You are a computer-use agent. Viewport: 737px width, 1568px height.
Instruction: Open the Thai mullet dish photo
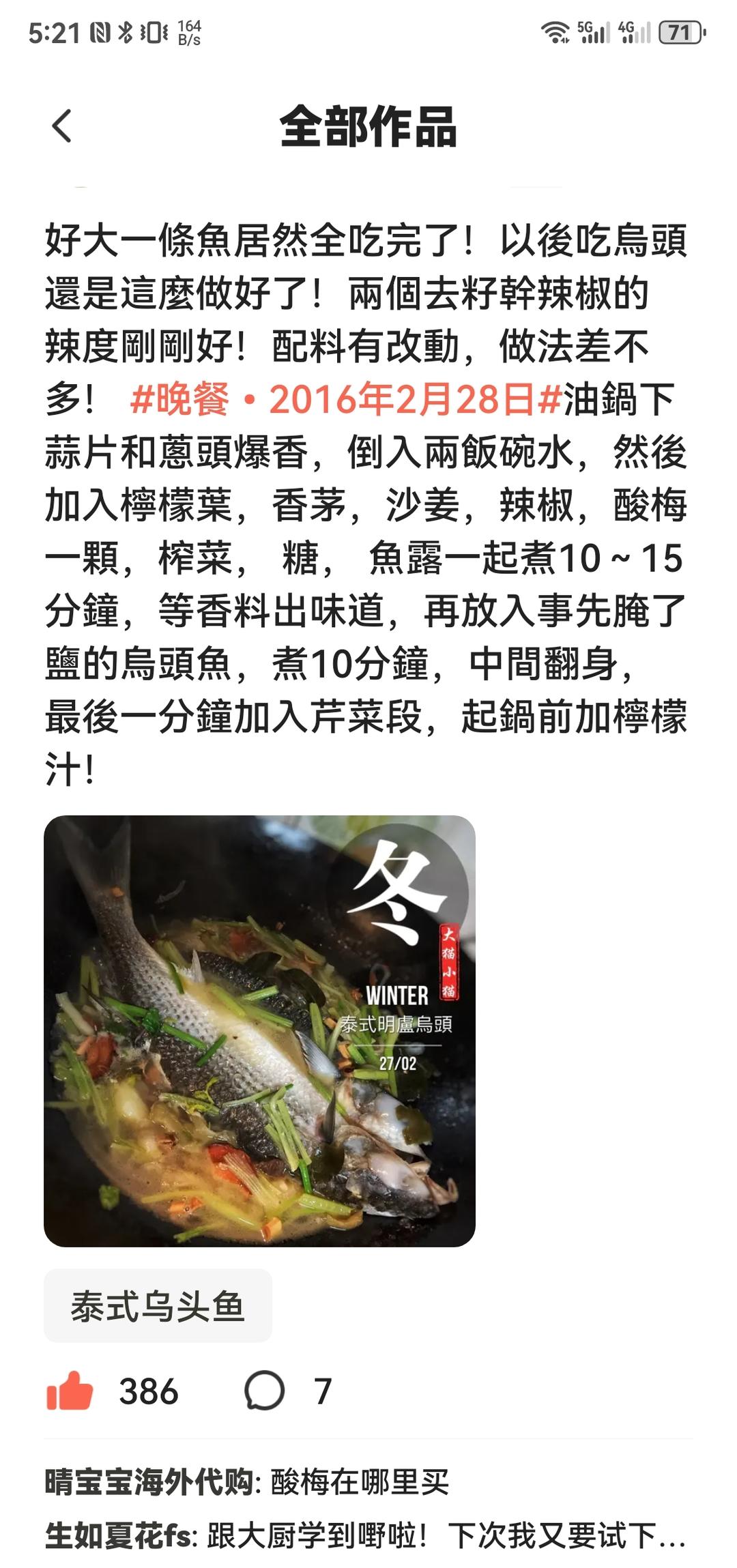(x=259, y=1031)
